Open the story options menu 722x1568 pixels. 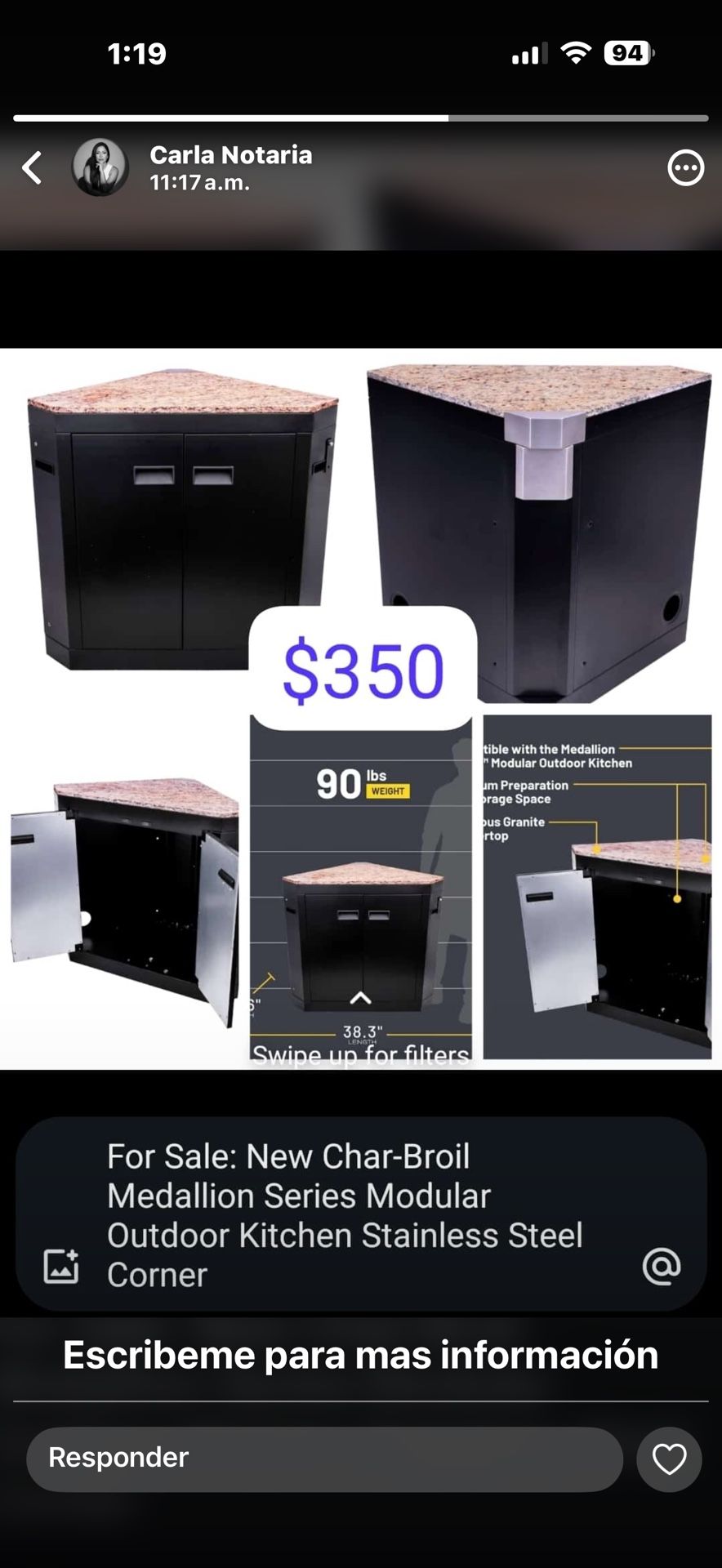point(685,168)
